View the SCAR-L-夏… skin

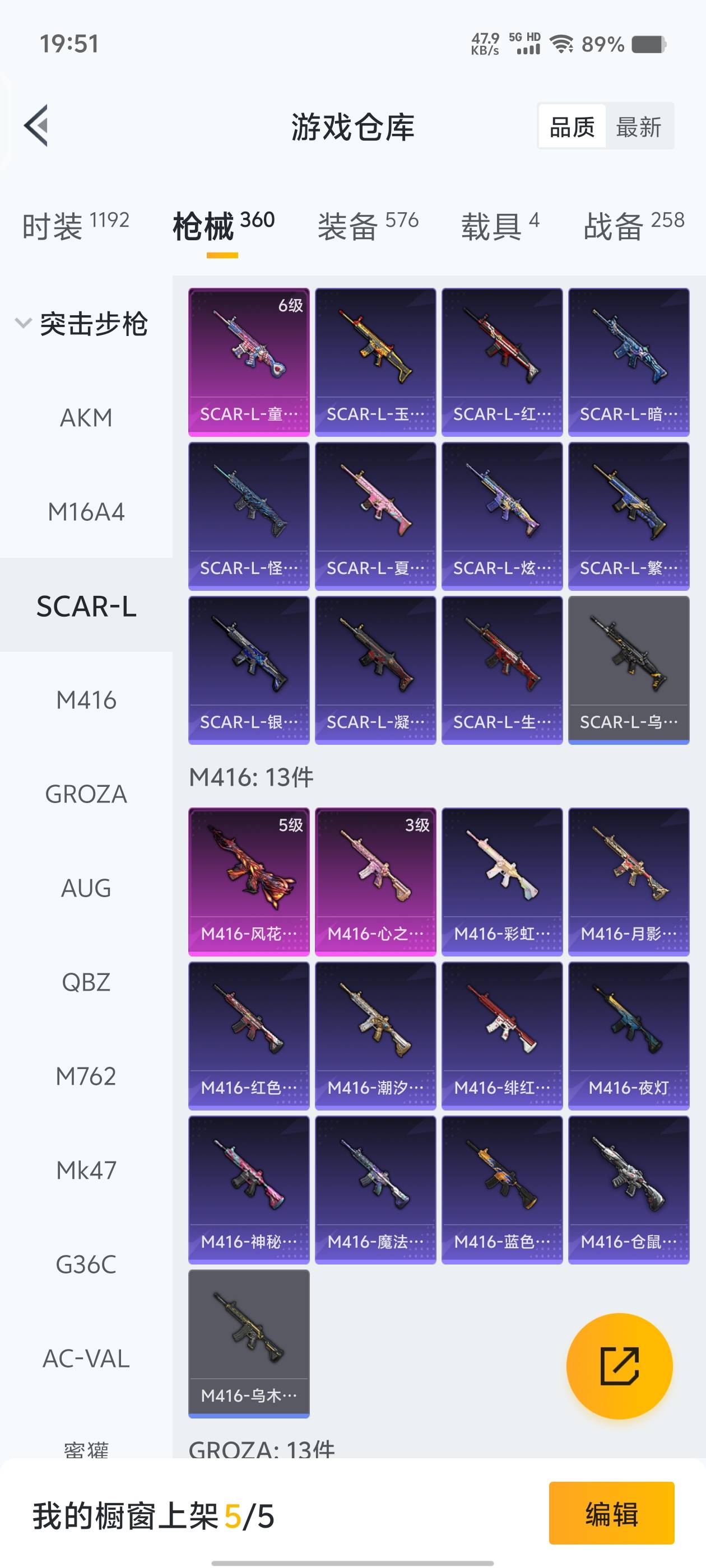point(375,516)
